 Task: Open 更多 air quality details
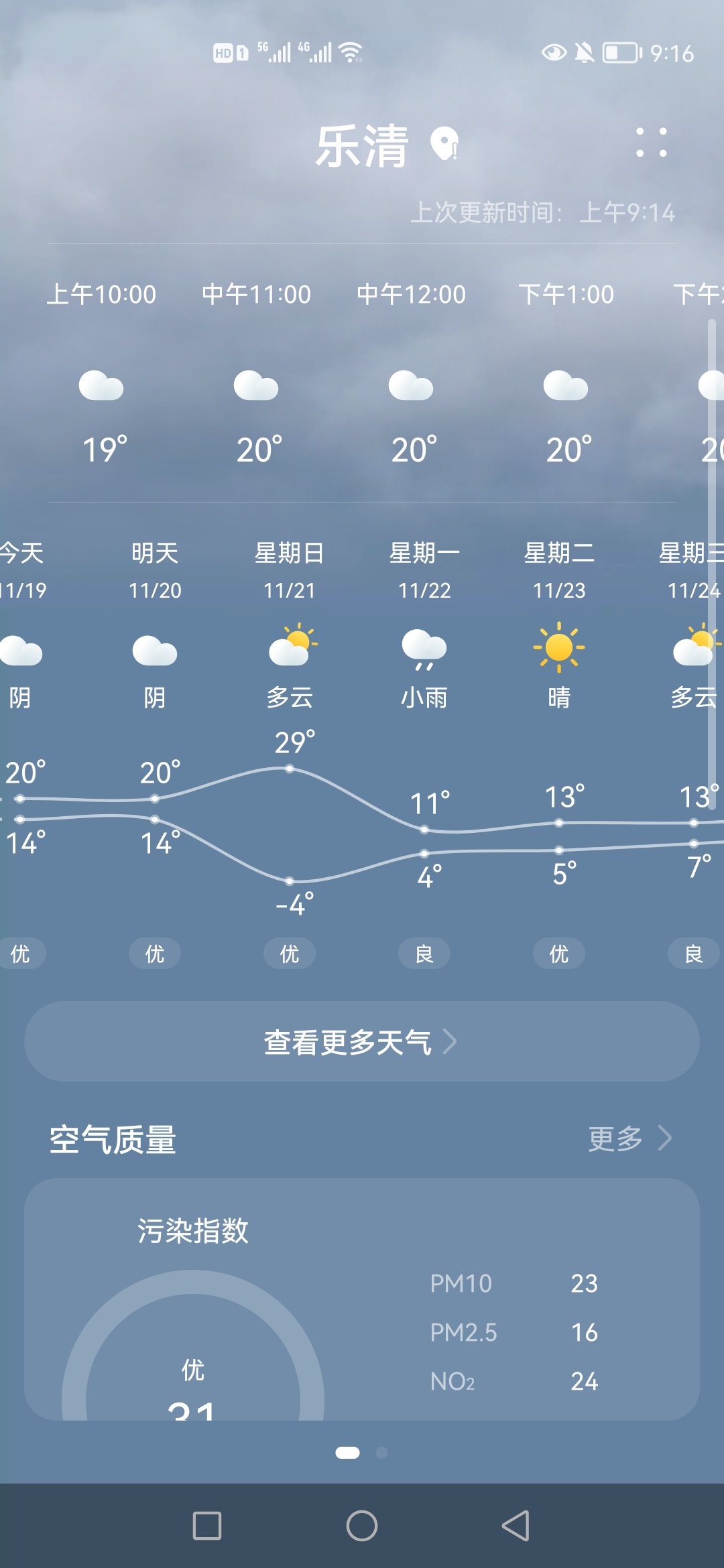(x=629, y=1138)
